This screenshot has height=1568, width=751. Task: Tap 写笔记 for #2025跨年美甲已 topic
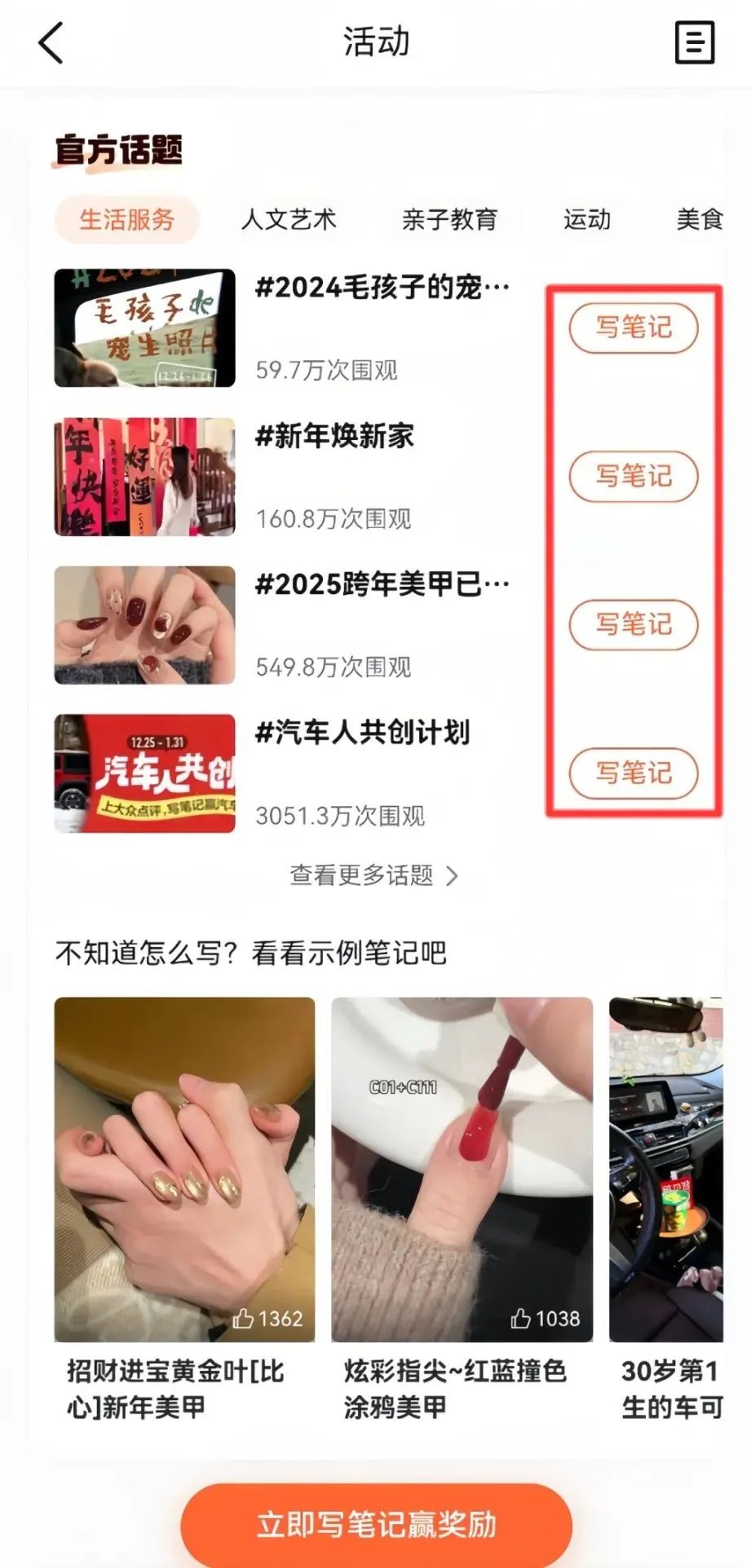coord(634,624)
